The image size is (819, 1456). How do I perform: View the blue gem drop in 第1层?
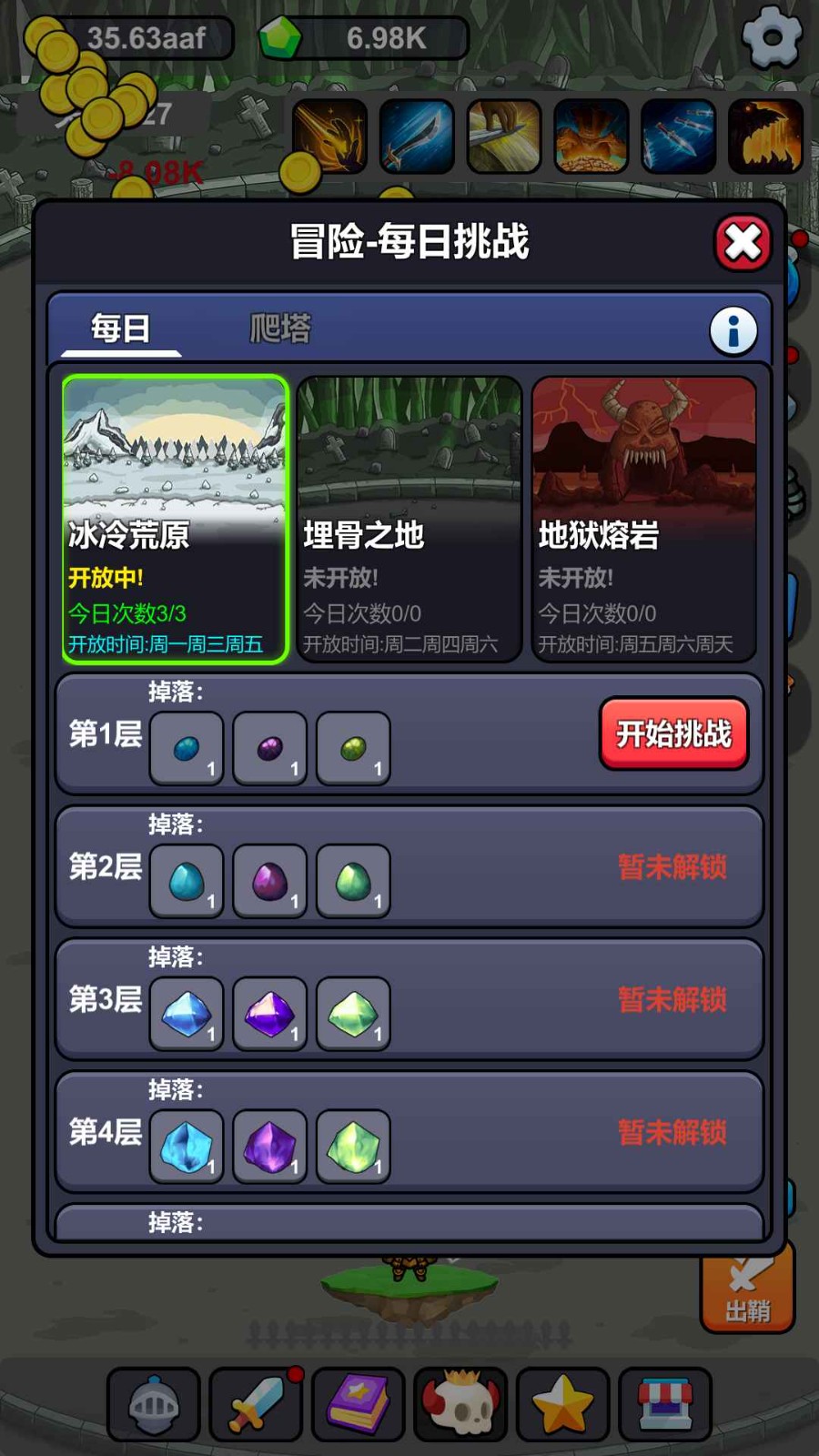[x=187, y=748]
